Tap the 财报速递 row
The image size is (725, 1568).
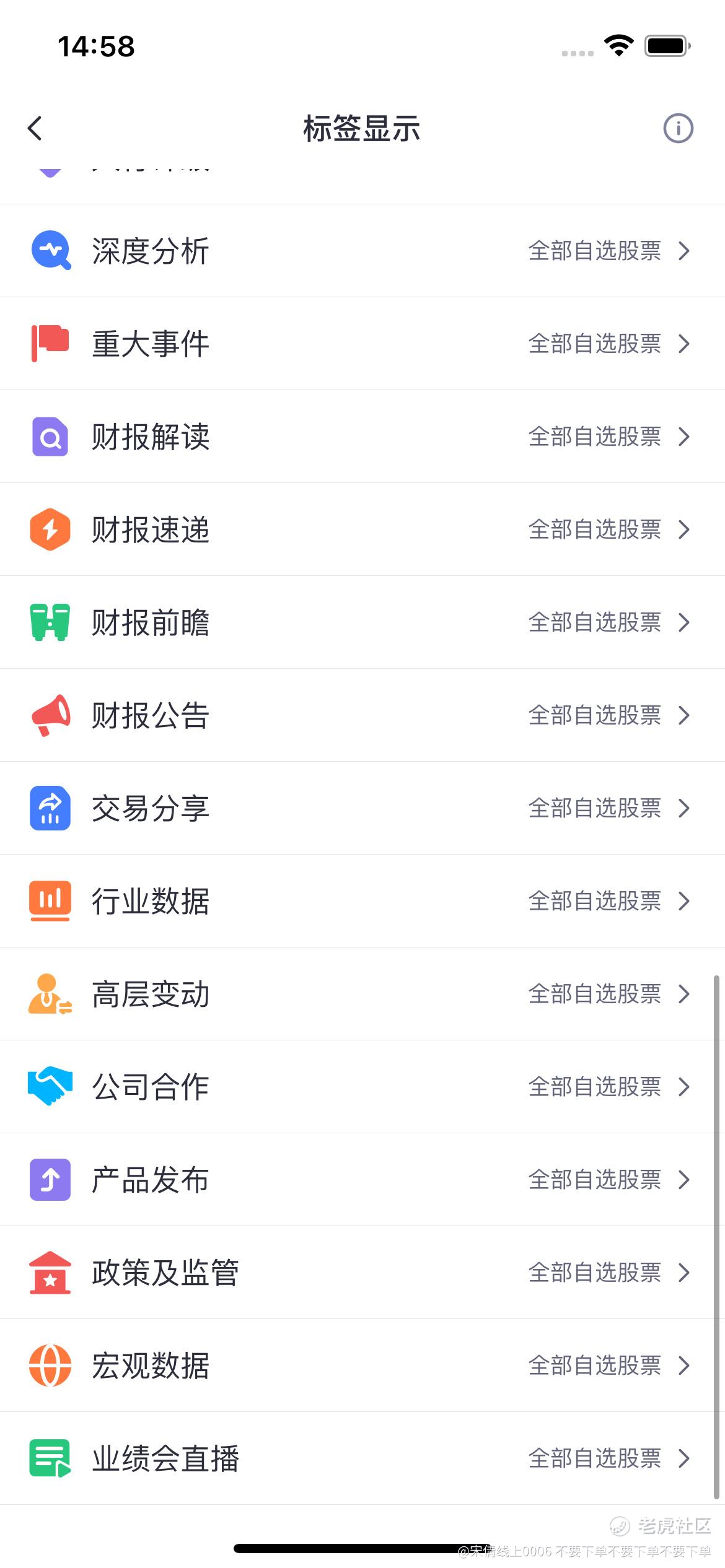pos(362,529)
